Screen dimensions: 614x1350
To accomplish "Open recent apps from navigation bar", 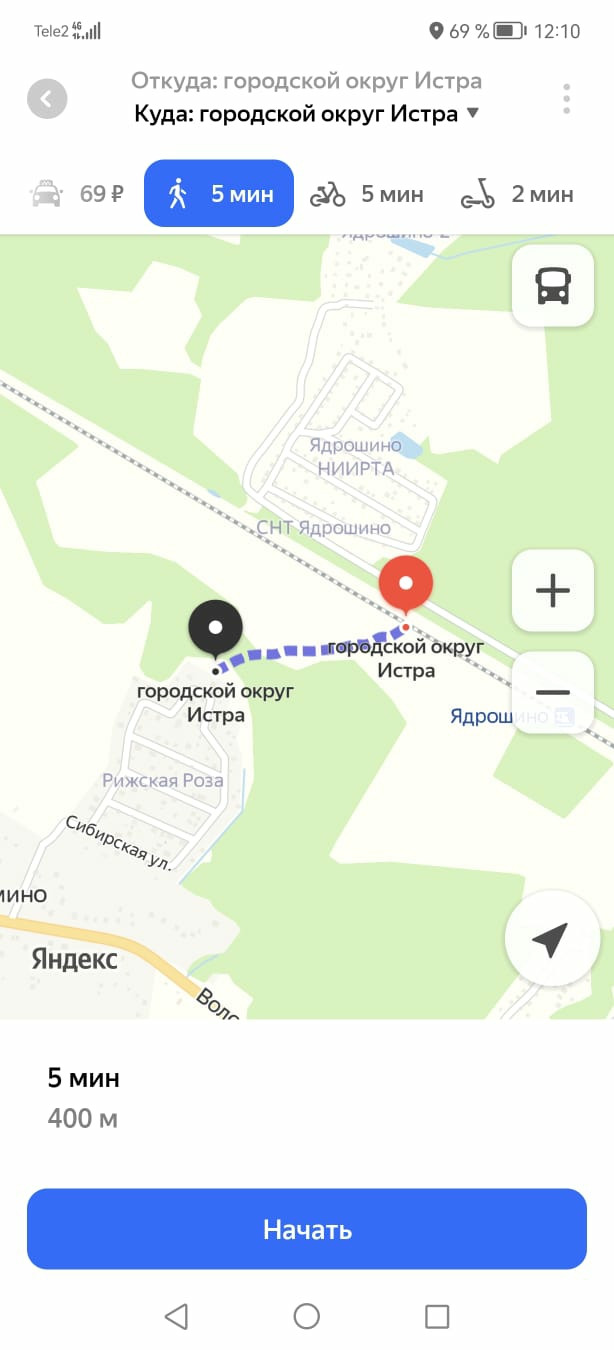I will click(437, 1316).
